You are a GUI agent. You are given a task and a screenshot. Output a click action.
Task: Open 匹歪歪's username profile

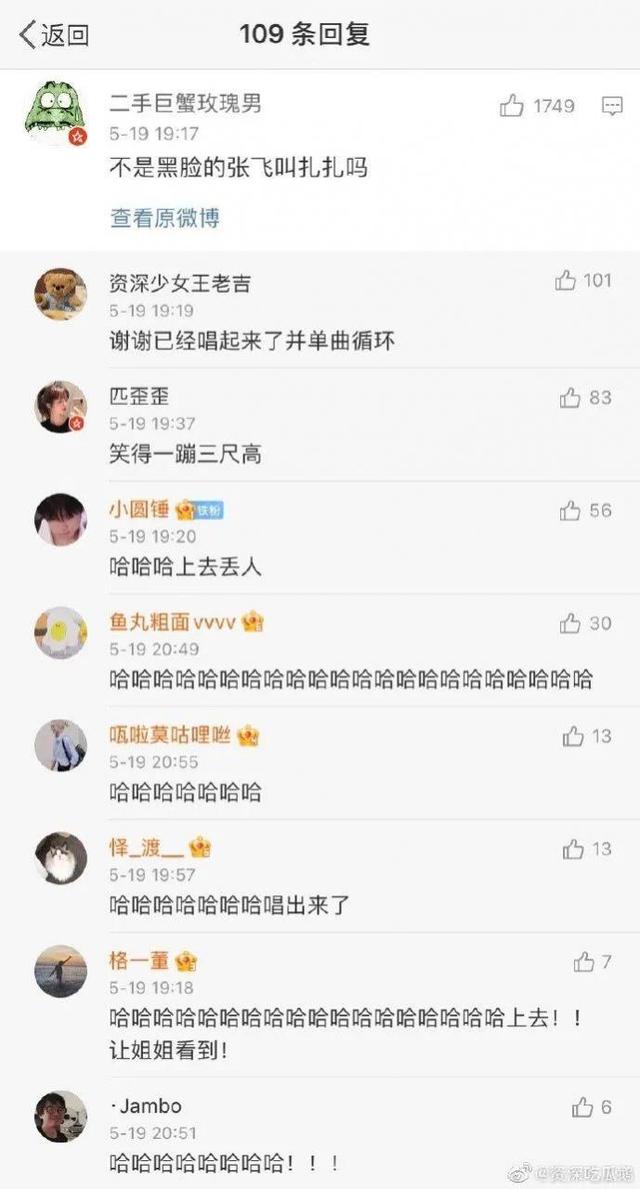click(x=138, y=396)
